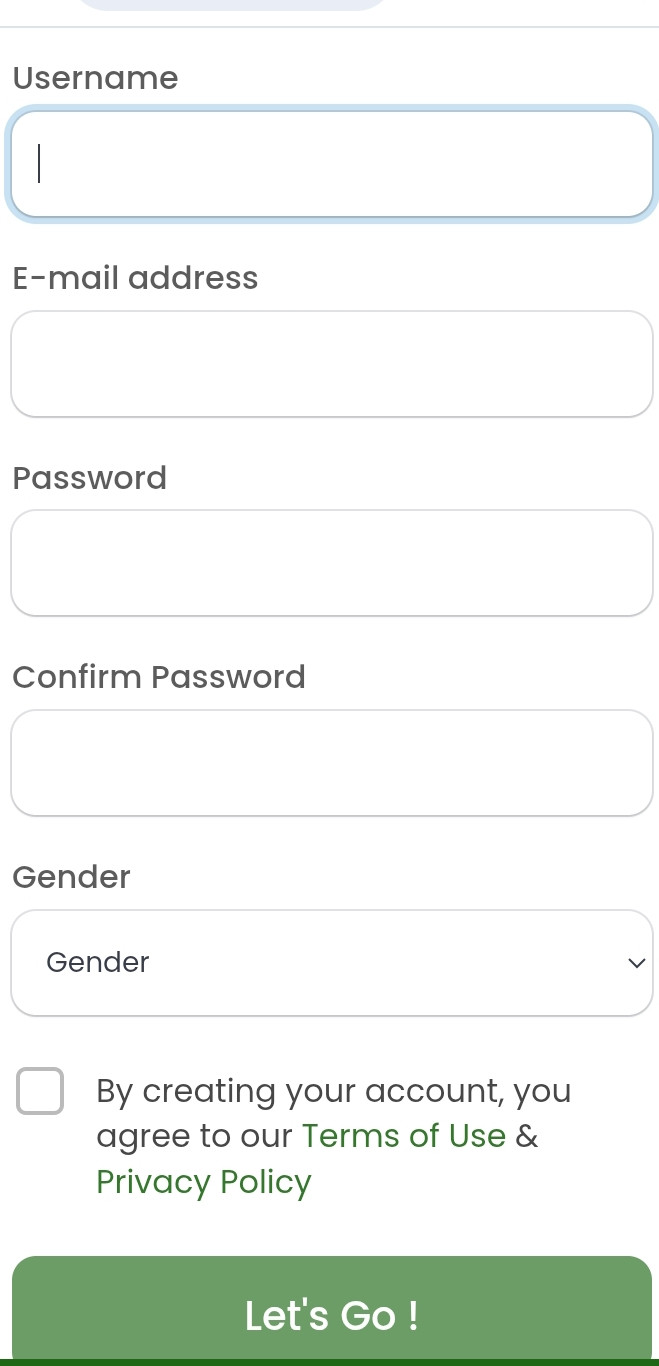Focus the Username text field
The width and height of the screenshot is (659, 1366).
(331, 164)
